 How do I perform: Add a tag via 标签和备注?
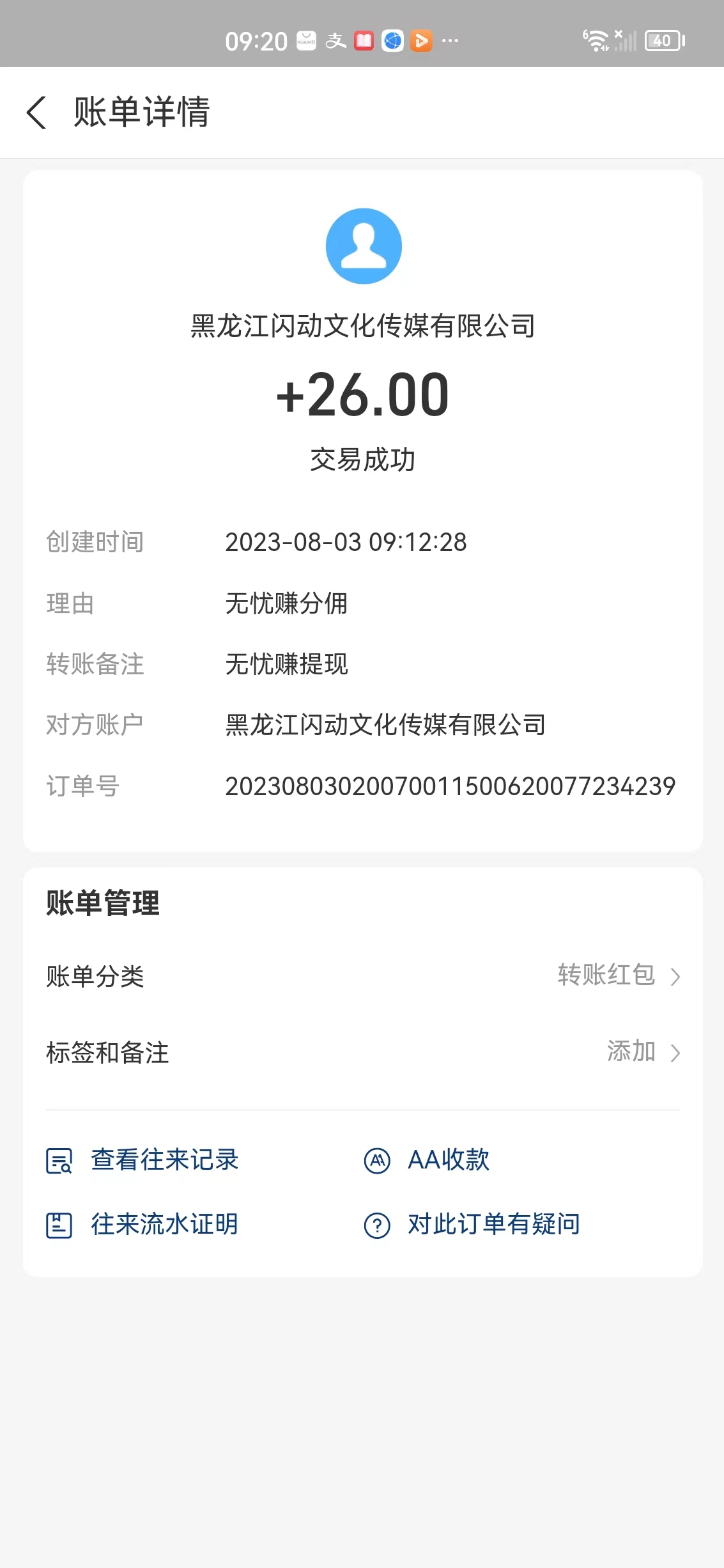pos(362,1052)
